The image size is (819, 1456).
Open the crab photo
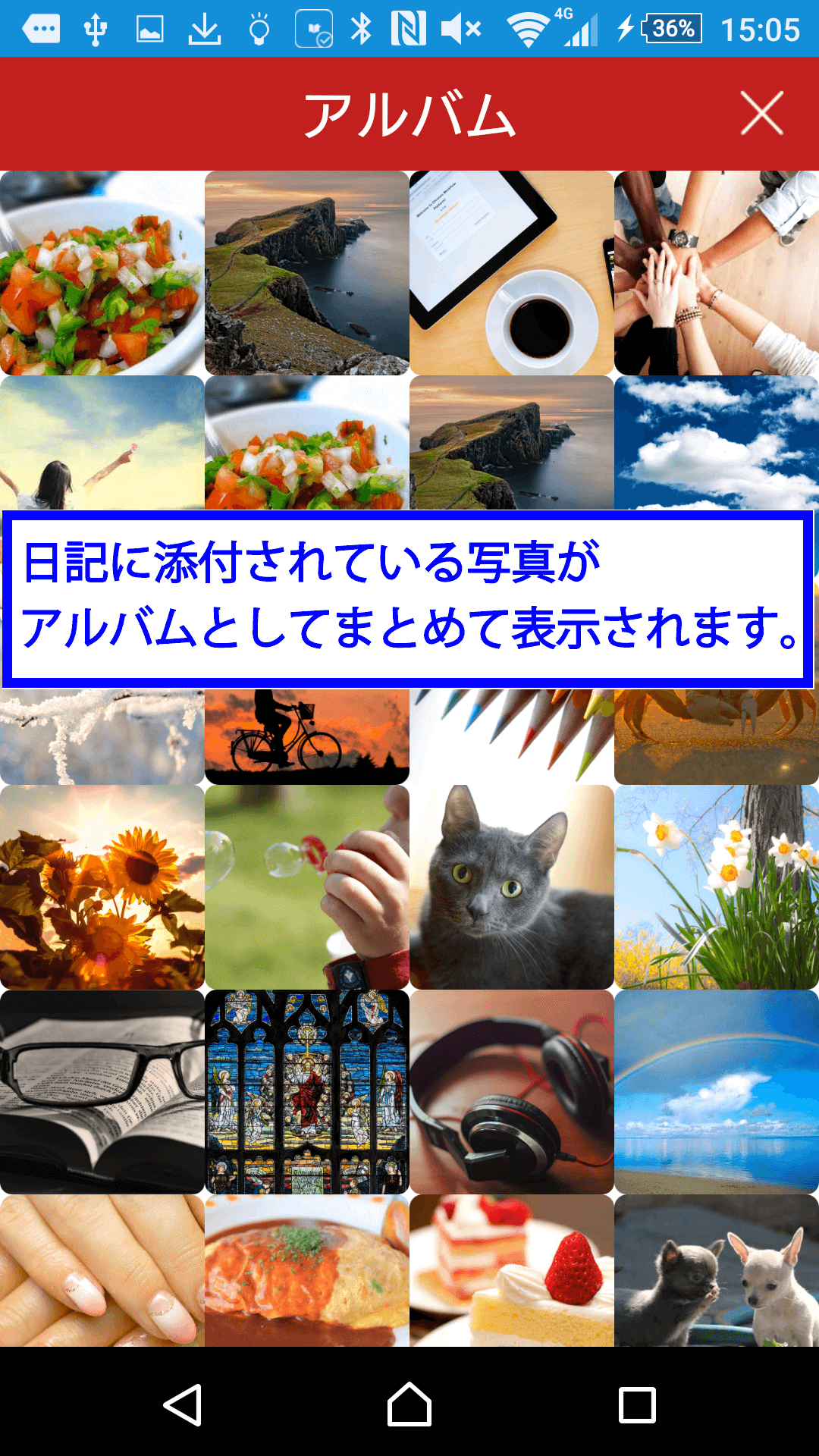pos(717,737)
